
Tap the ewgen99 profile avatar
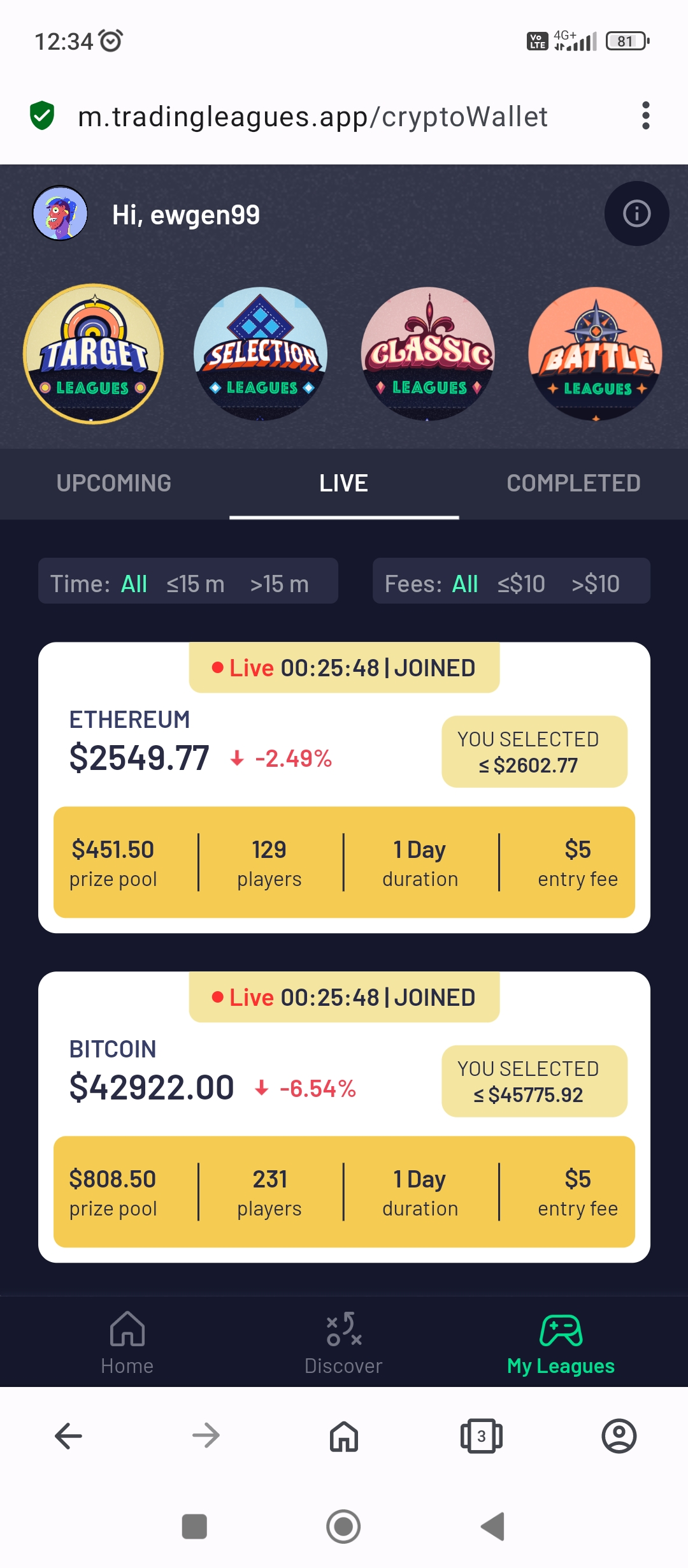(60, 214)
